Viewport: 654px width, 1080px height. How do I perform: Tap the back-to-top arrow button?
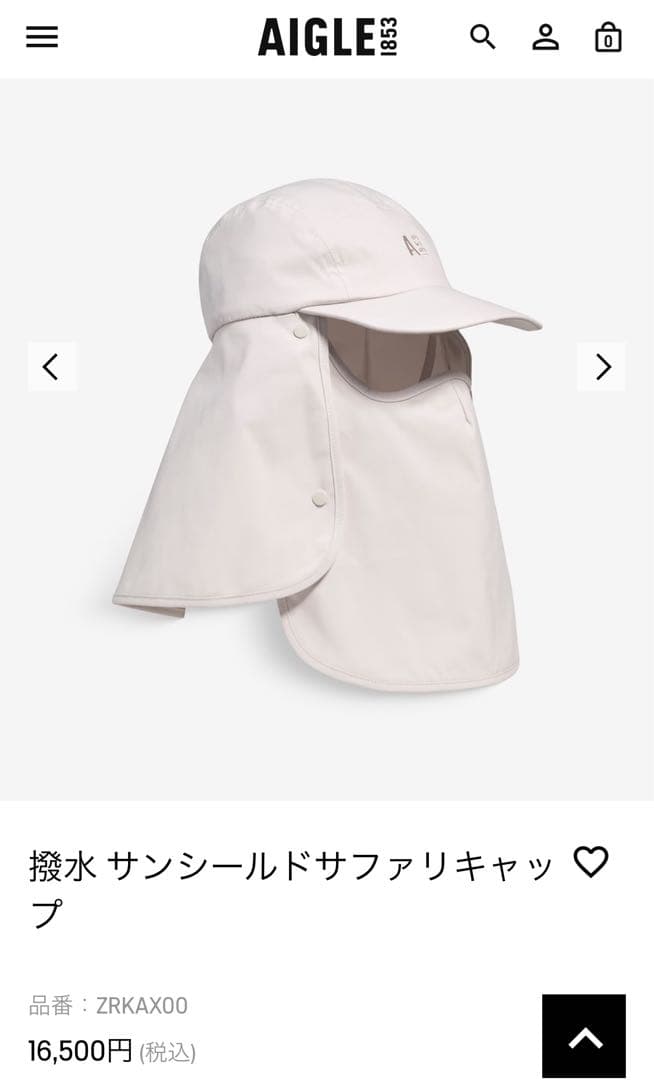584,1037
